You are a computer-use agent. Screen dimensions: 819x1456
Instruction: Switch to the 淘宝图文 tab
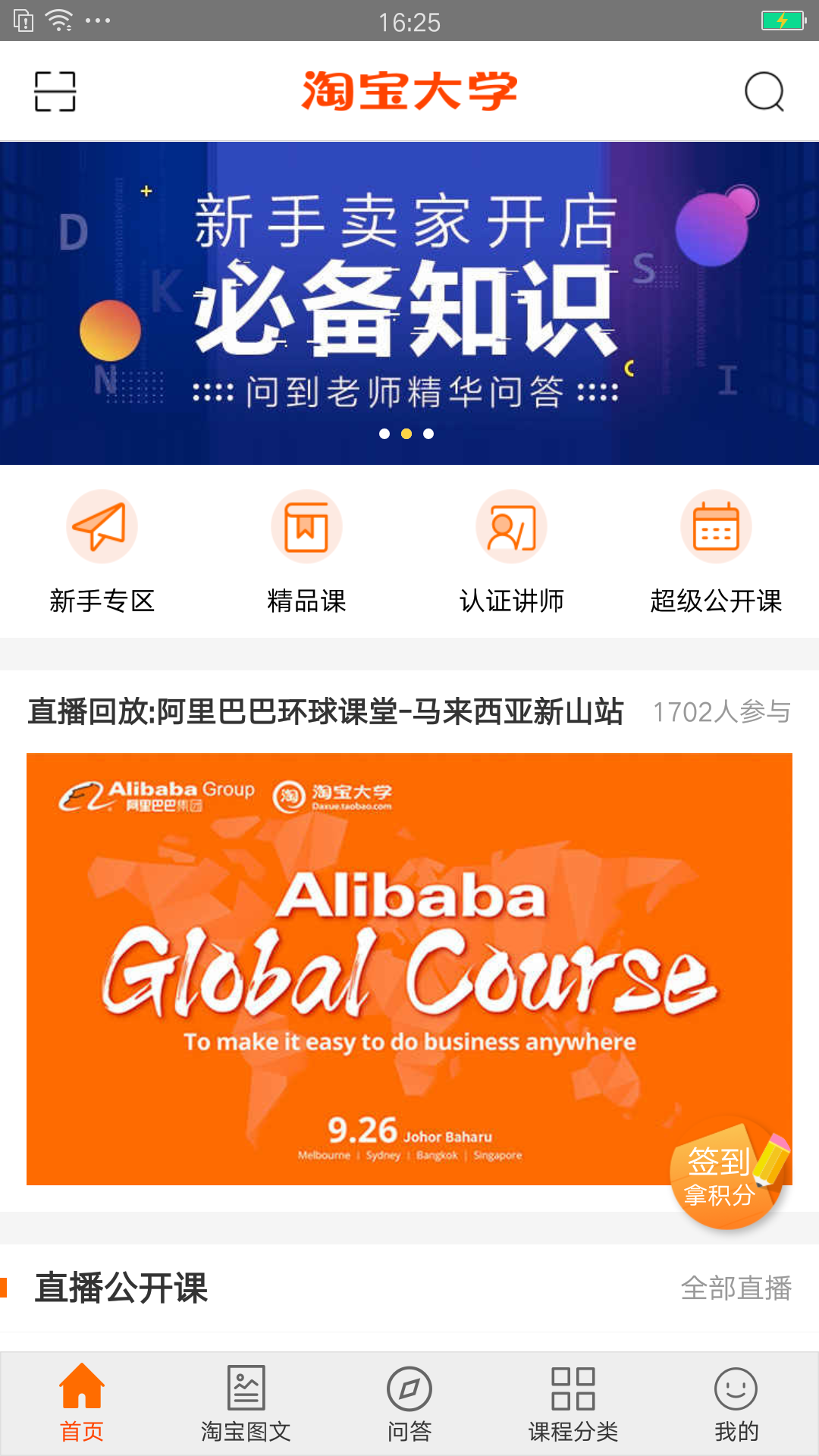[246, 1403]
